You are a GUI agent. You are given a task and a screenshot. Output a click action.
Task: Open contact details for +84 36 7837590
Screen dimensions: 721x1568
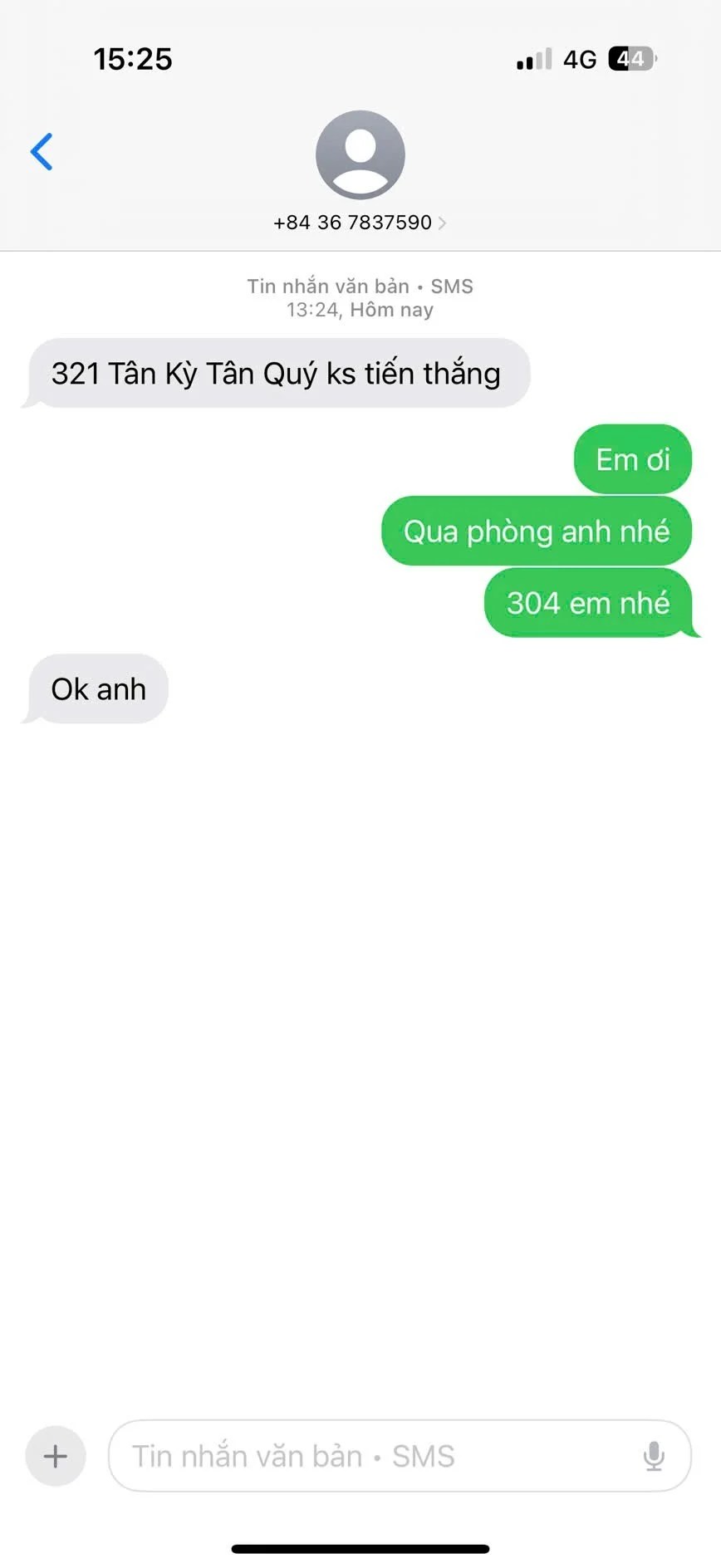(360, 222)
